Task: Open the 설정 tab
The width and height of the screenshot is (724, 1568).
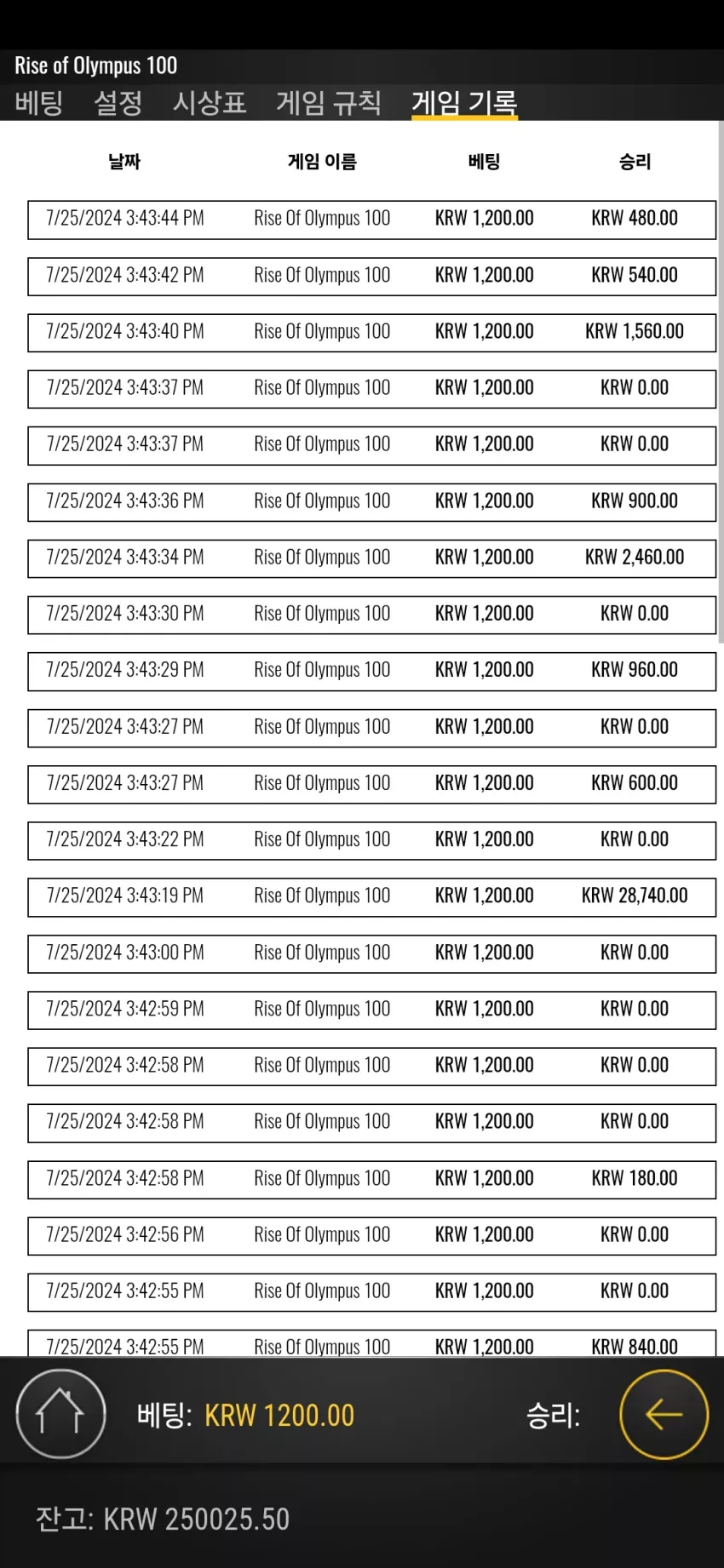Action: [118, 103]
